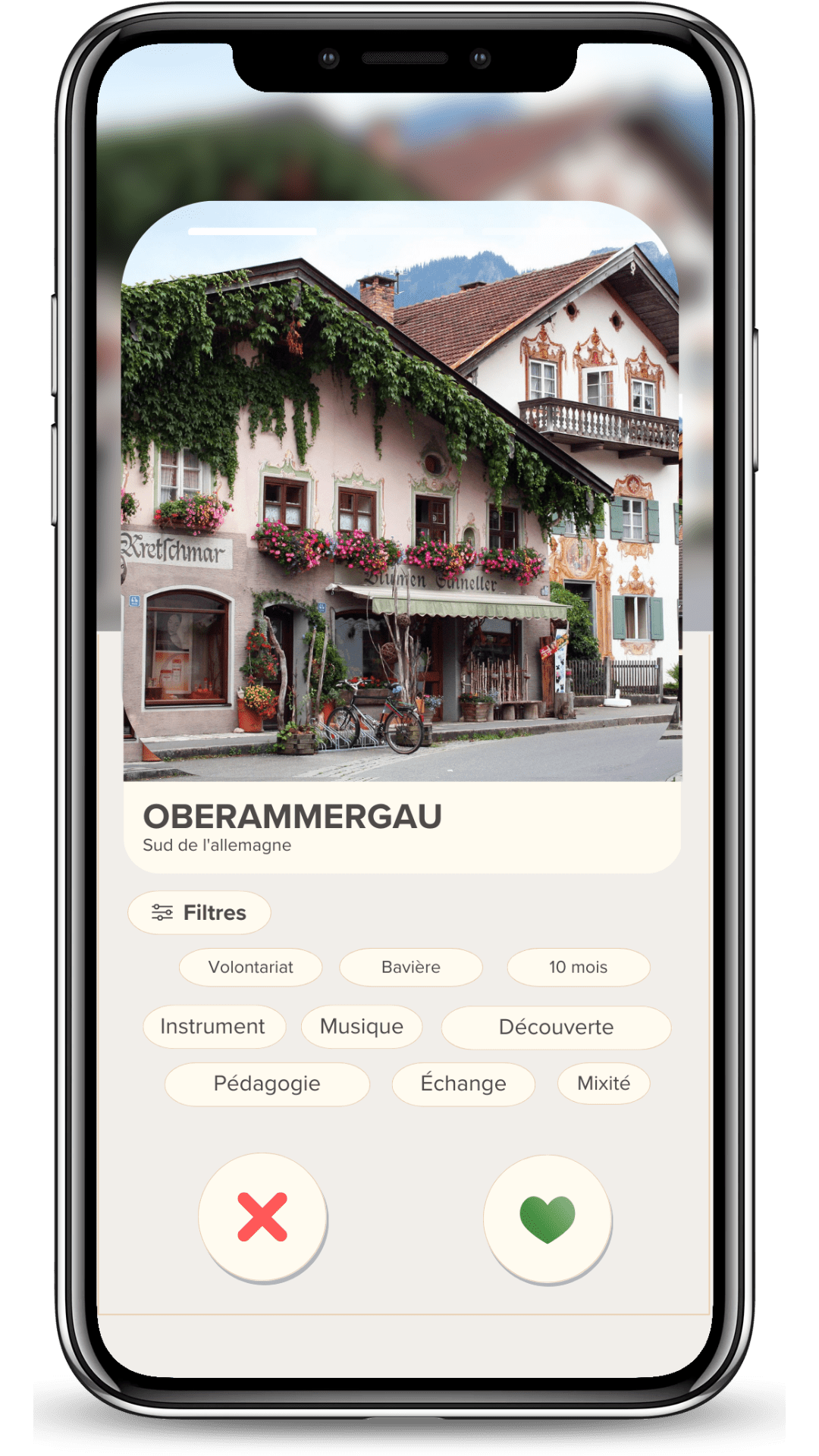Tap the red cross to reject Oberammergau
Image resolution: width=819 pixels, height=1456 pixels.
point(262,1217)
